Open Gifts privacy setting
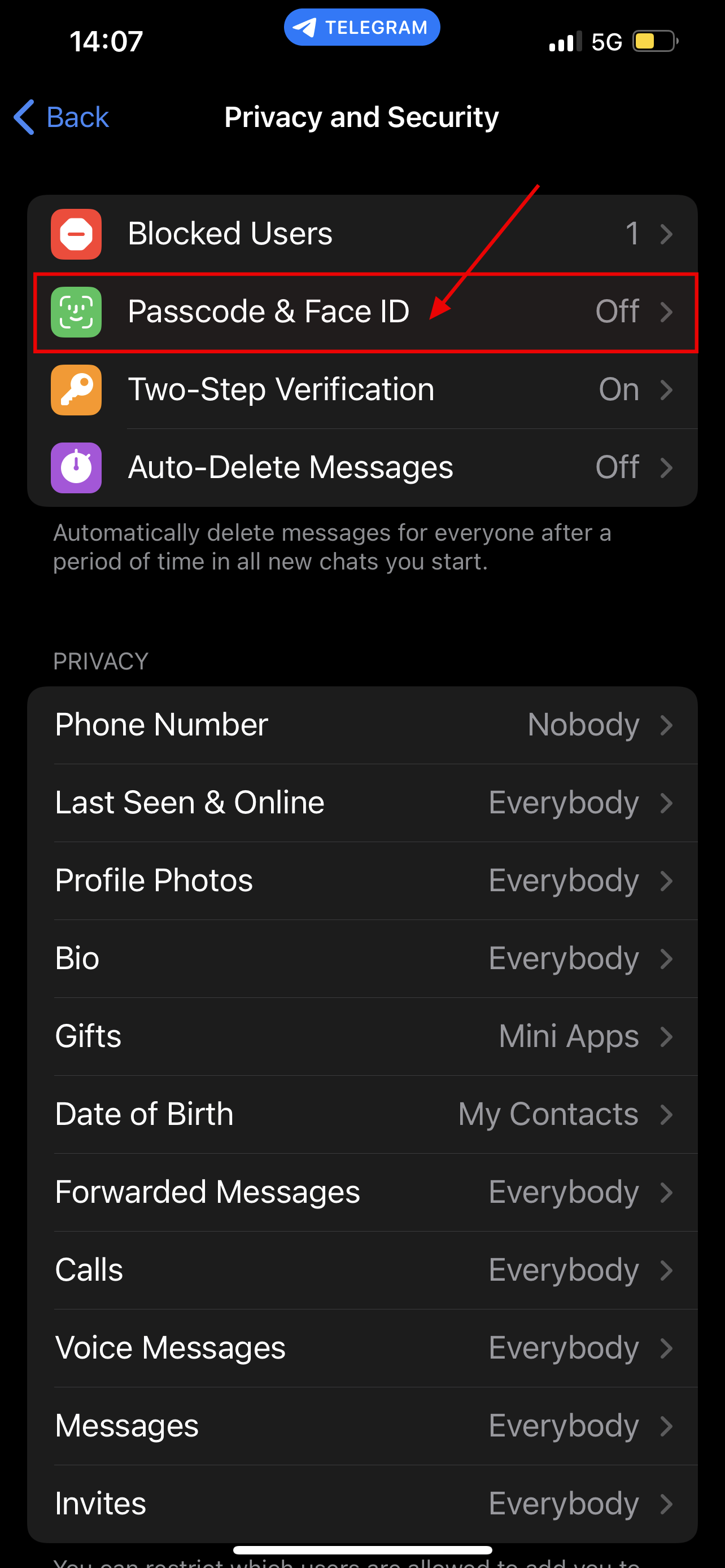Screen dimensions: 725x1568 [x=362, y=1037]
